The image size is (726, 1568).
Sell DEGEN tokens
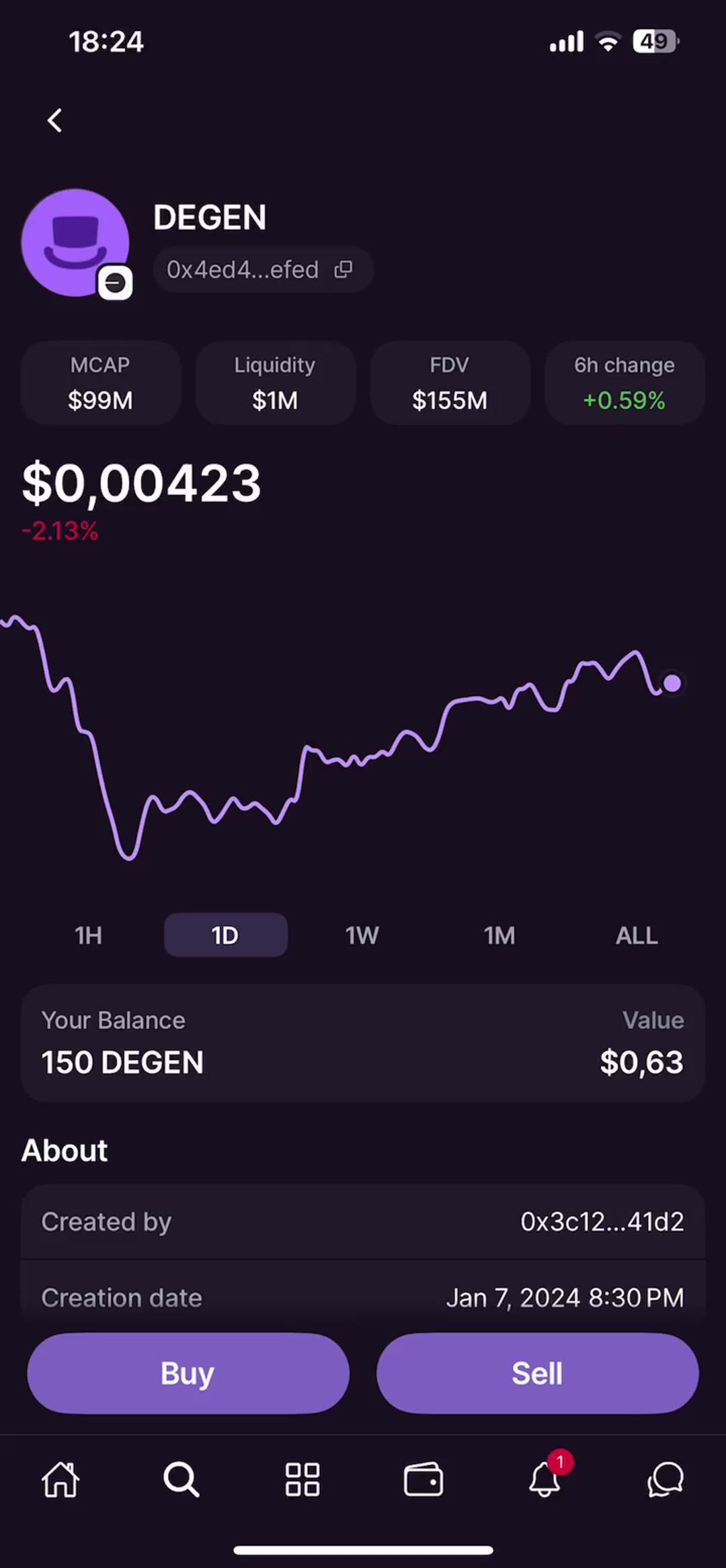coord(537,1373)
